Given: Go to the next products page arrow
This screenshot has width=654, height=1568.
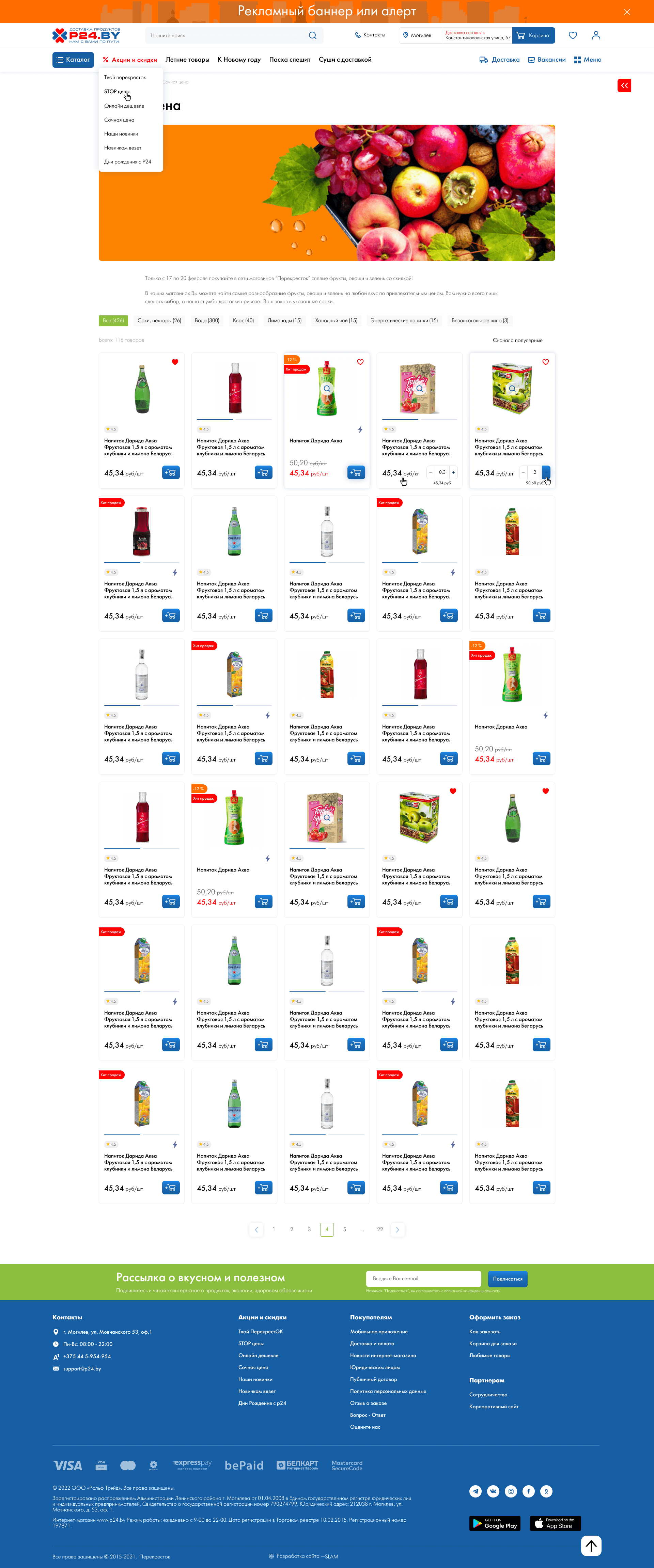Looking at the screenshot, I should point(398,1229).
